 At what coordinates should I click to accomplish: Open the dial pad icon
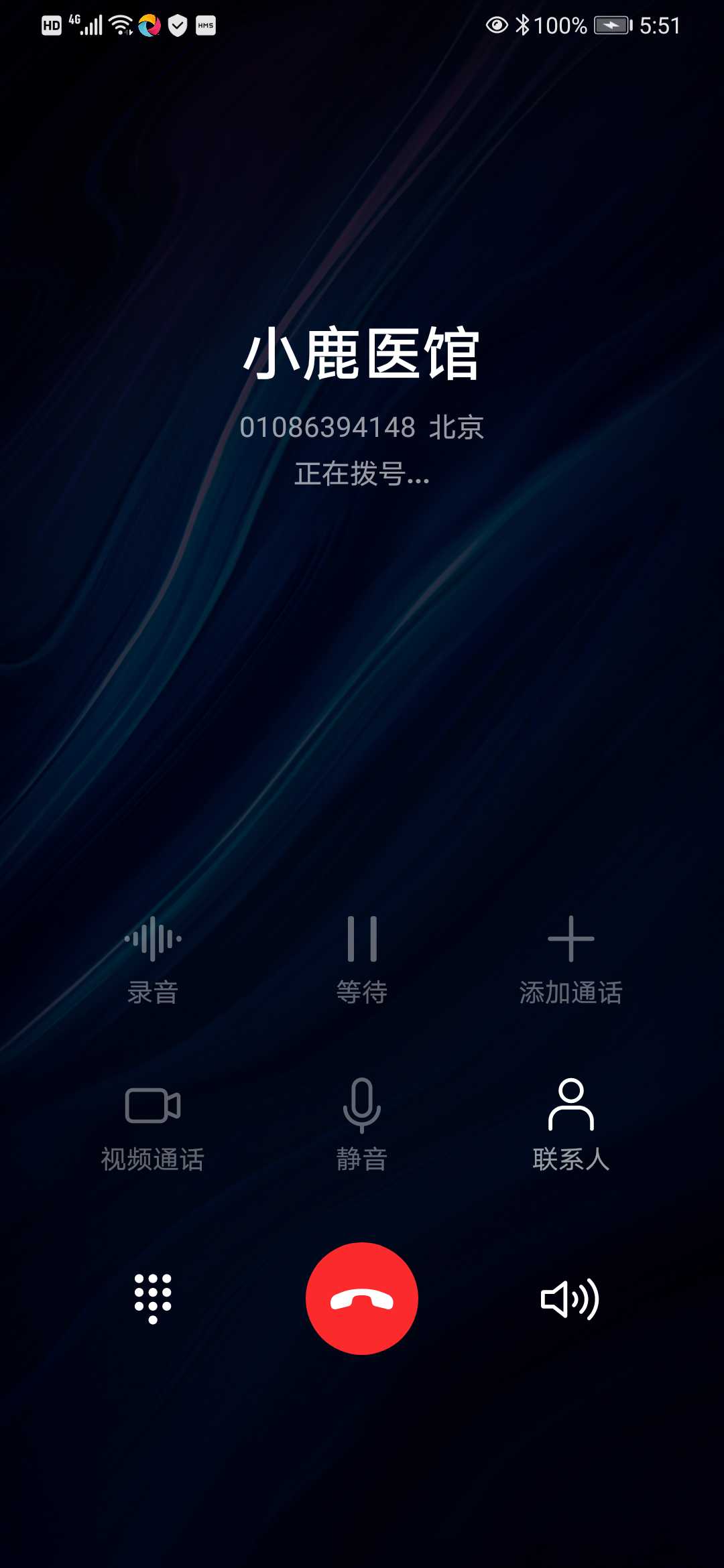(153, 1298)
